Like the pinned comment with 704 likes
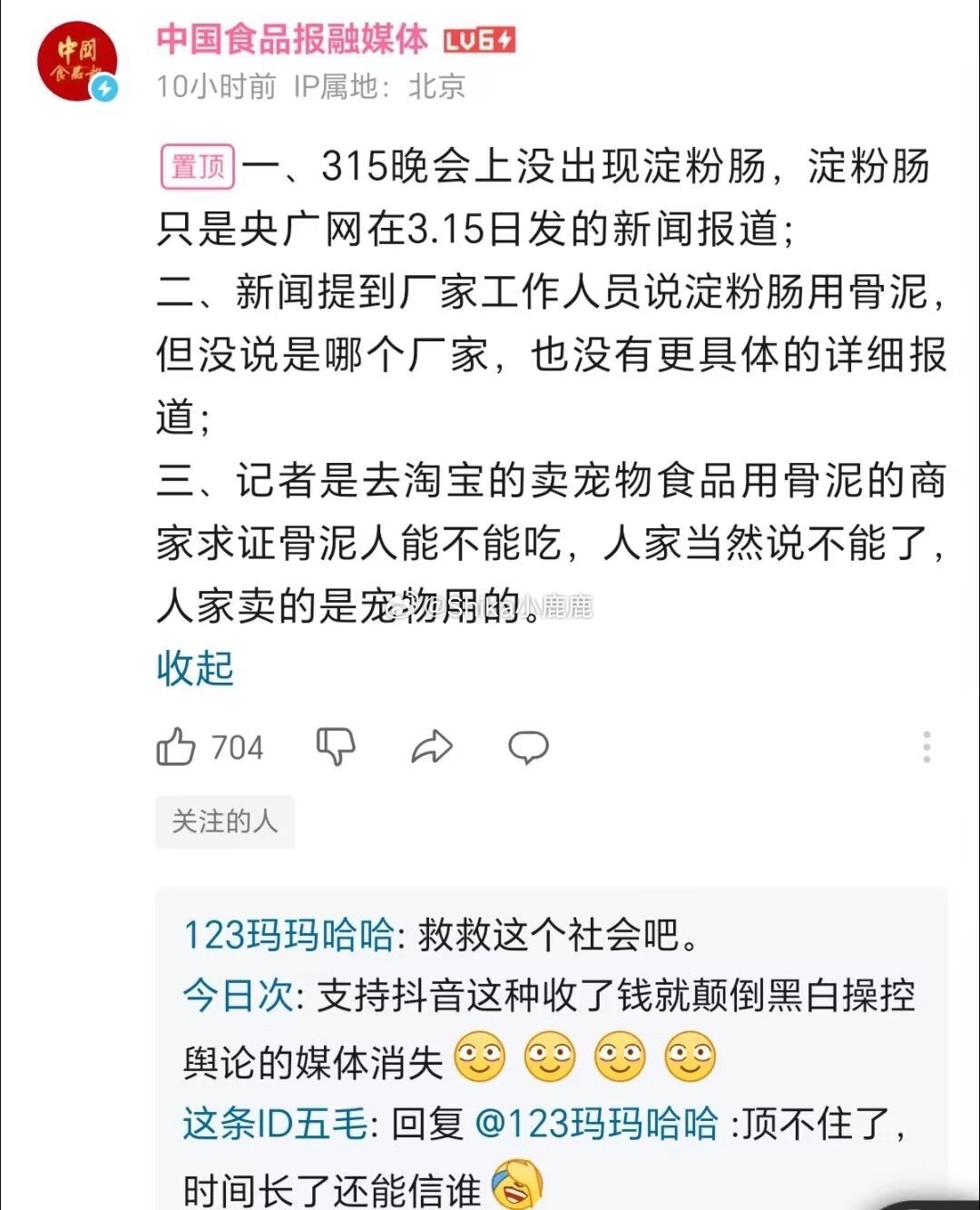Screen dimensions: 980x1210 coord(177,747)
